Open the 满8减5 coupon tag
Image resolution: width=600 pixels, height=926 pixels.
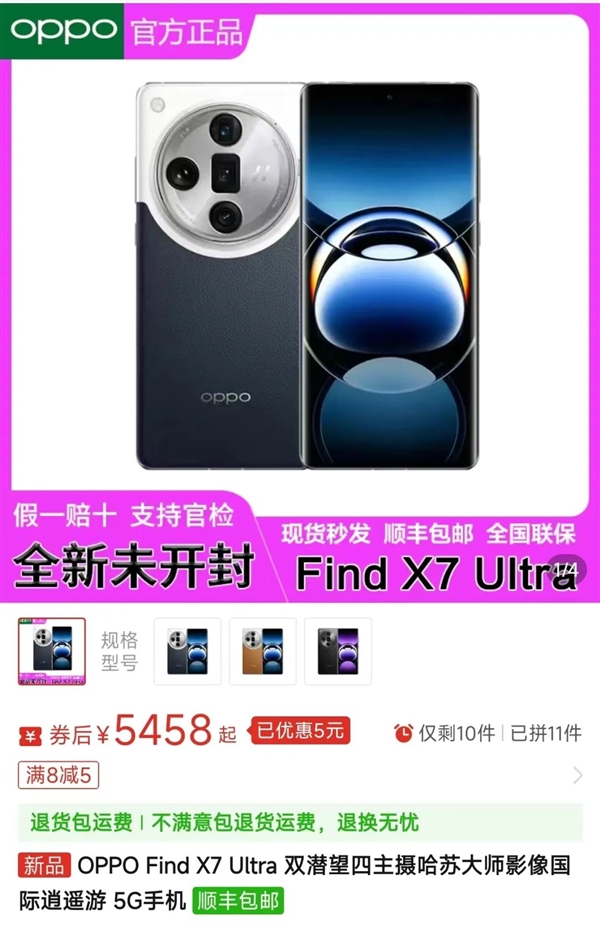59,774
